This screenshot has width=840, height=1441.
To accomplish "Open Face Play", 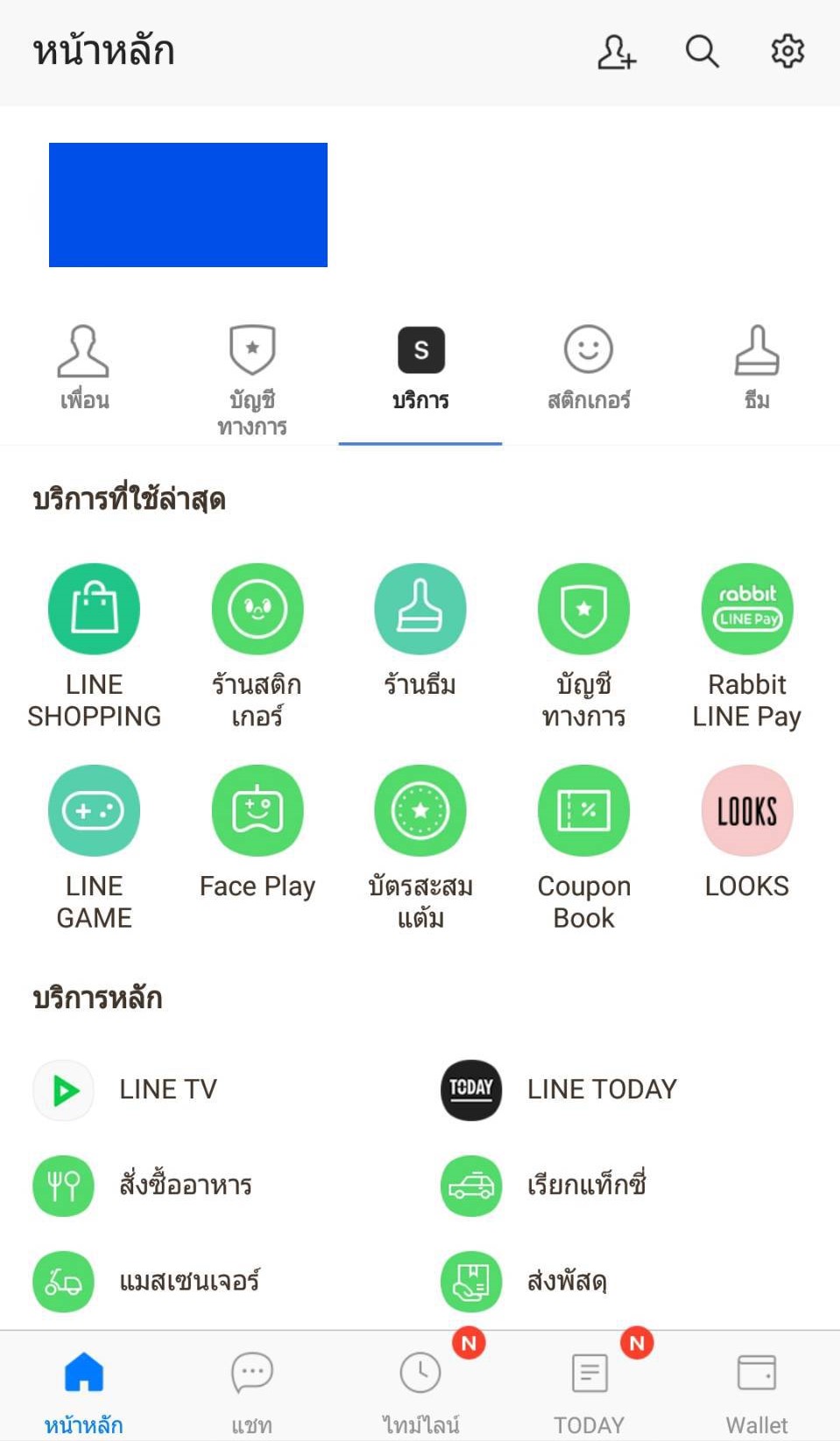I will tap(257, 811).
